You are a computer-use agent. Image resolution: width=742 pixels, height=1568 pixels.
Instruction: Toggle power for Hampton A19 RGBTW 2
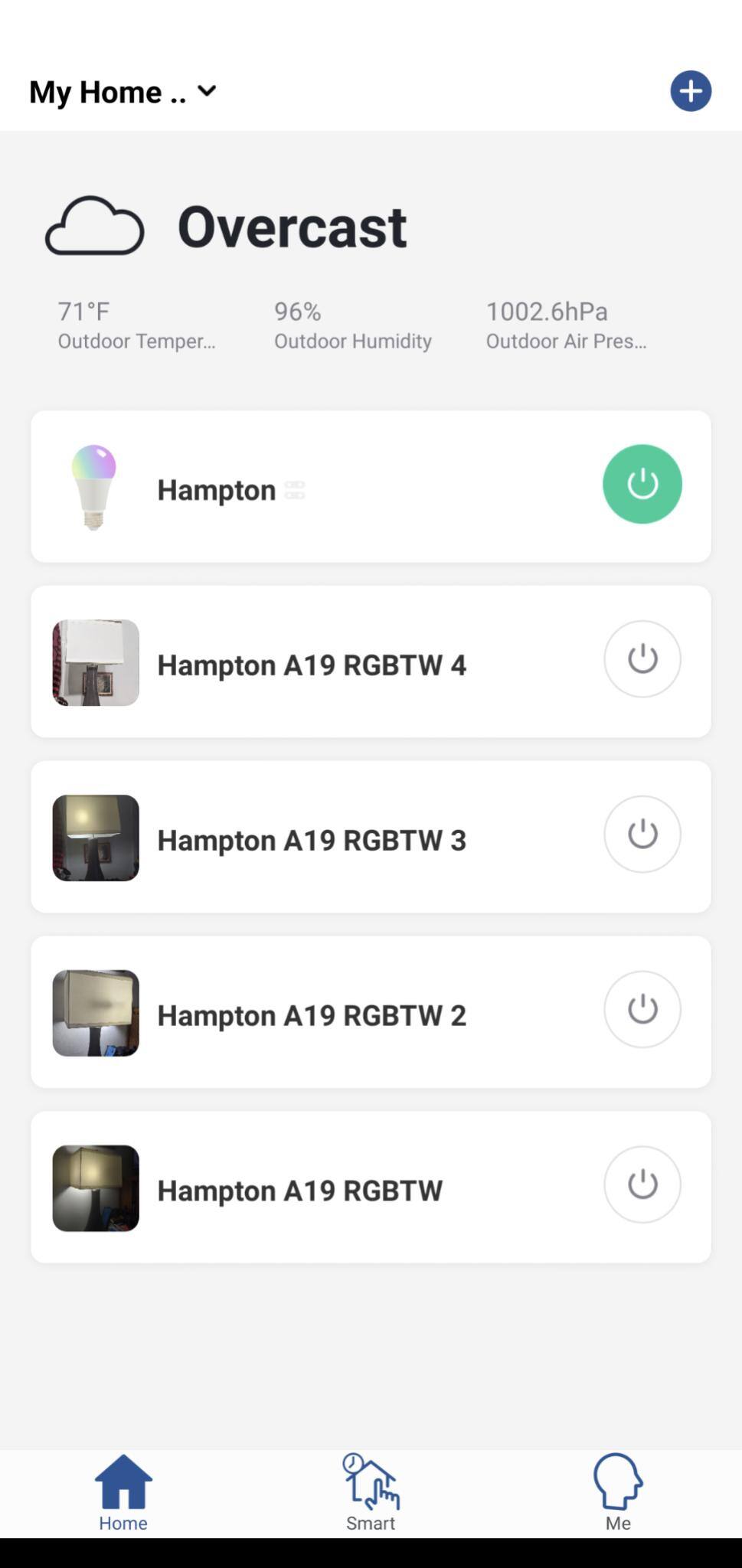coord(642,1009)
